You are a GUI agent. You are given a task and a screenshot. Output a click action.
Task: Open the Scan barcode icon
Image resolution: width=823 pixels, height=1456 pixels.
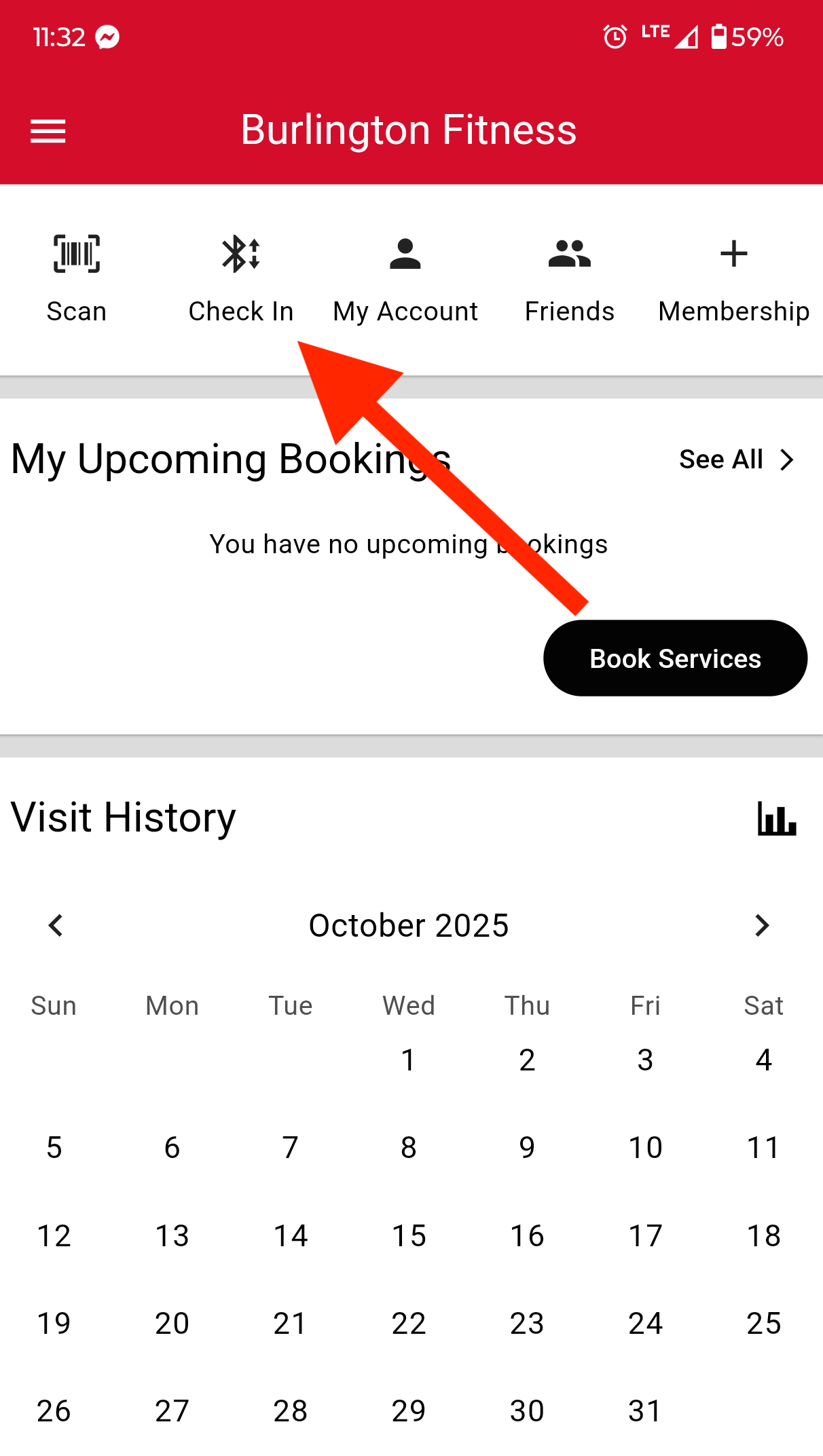[76, 255]
